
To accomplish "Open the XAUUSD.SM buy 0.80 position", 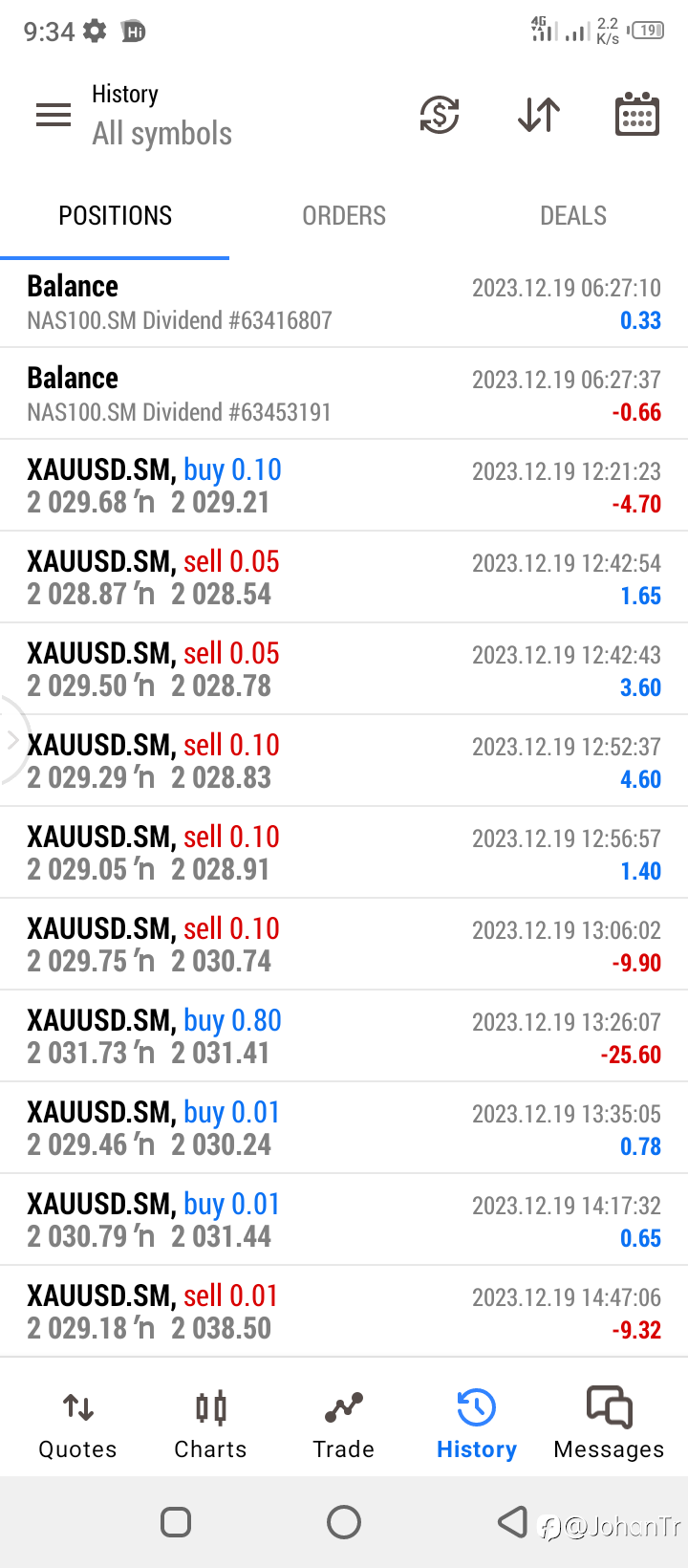I will [x=344, y=1036].
